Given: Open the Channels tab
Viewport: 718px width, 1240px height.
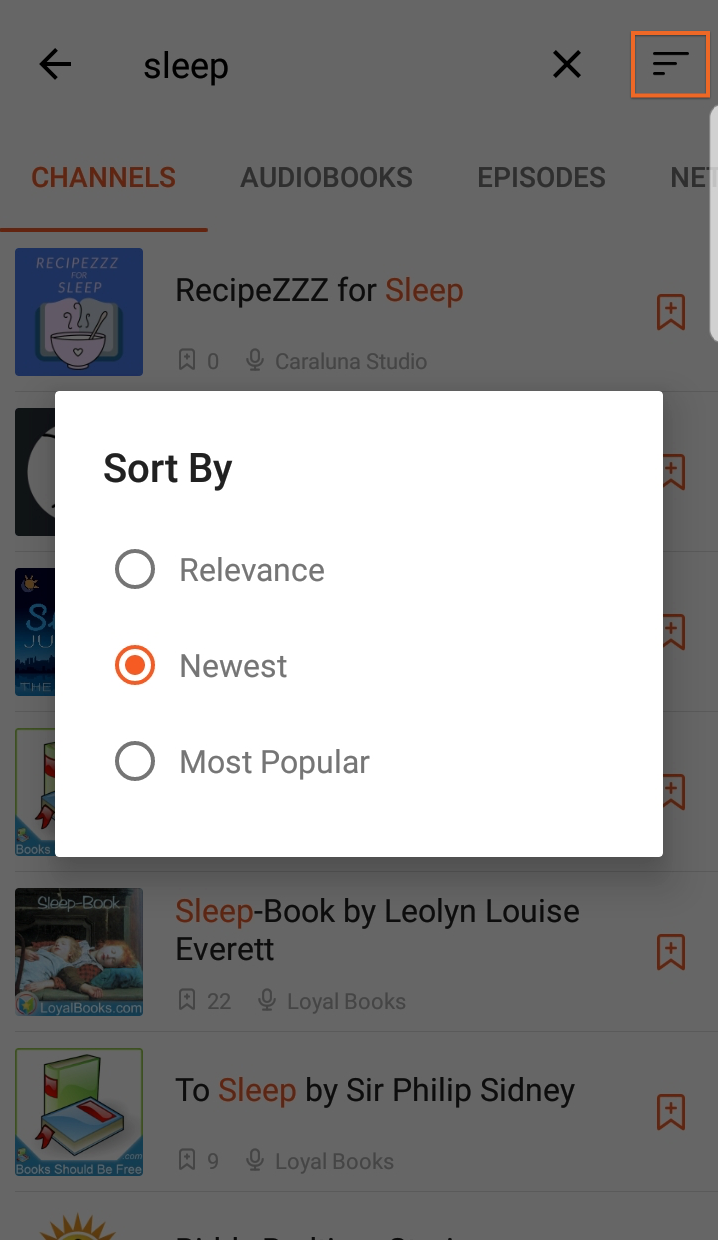Looking at the screenshot, I should tap(104, 178).
